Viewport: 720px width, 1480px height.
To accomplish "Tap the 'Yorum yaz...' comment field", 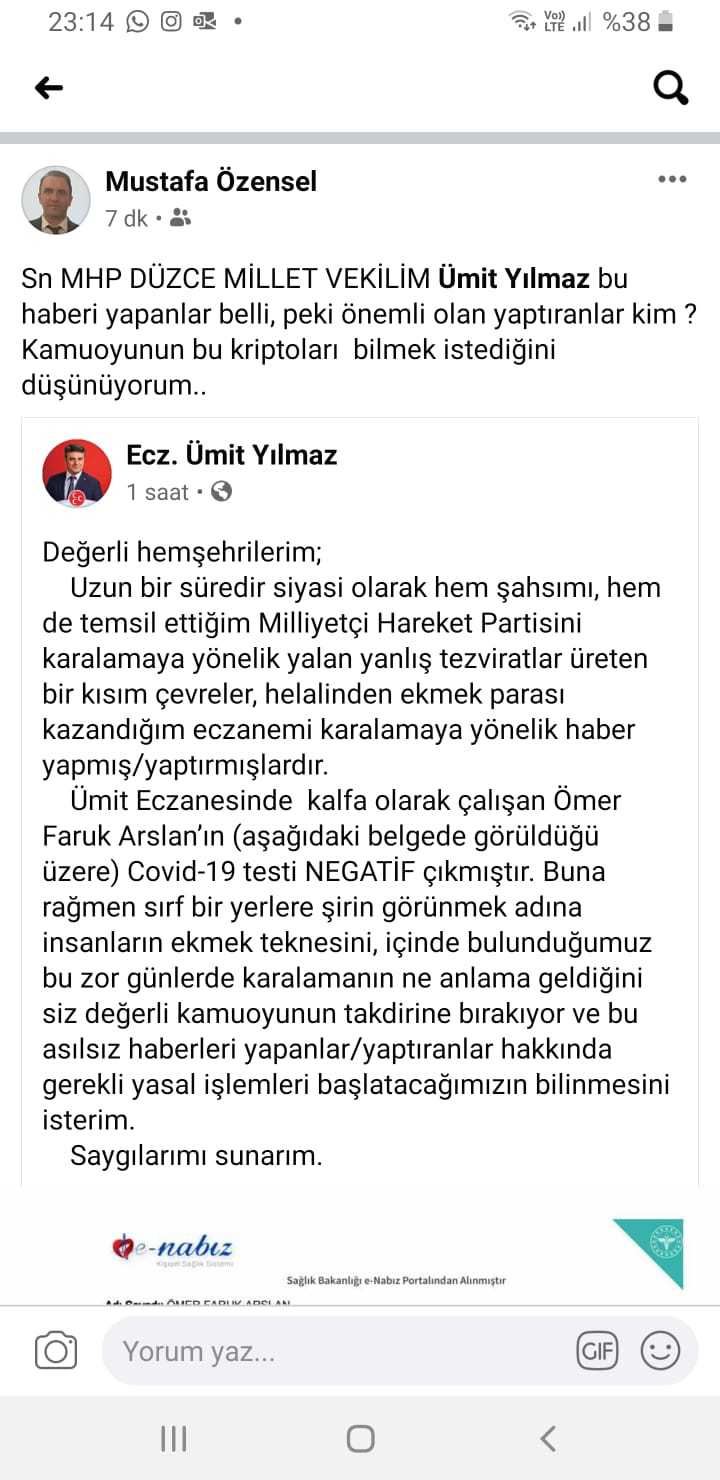I will pyautogui.click(x=330, y=1352).
